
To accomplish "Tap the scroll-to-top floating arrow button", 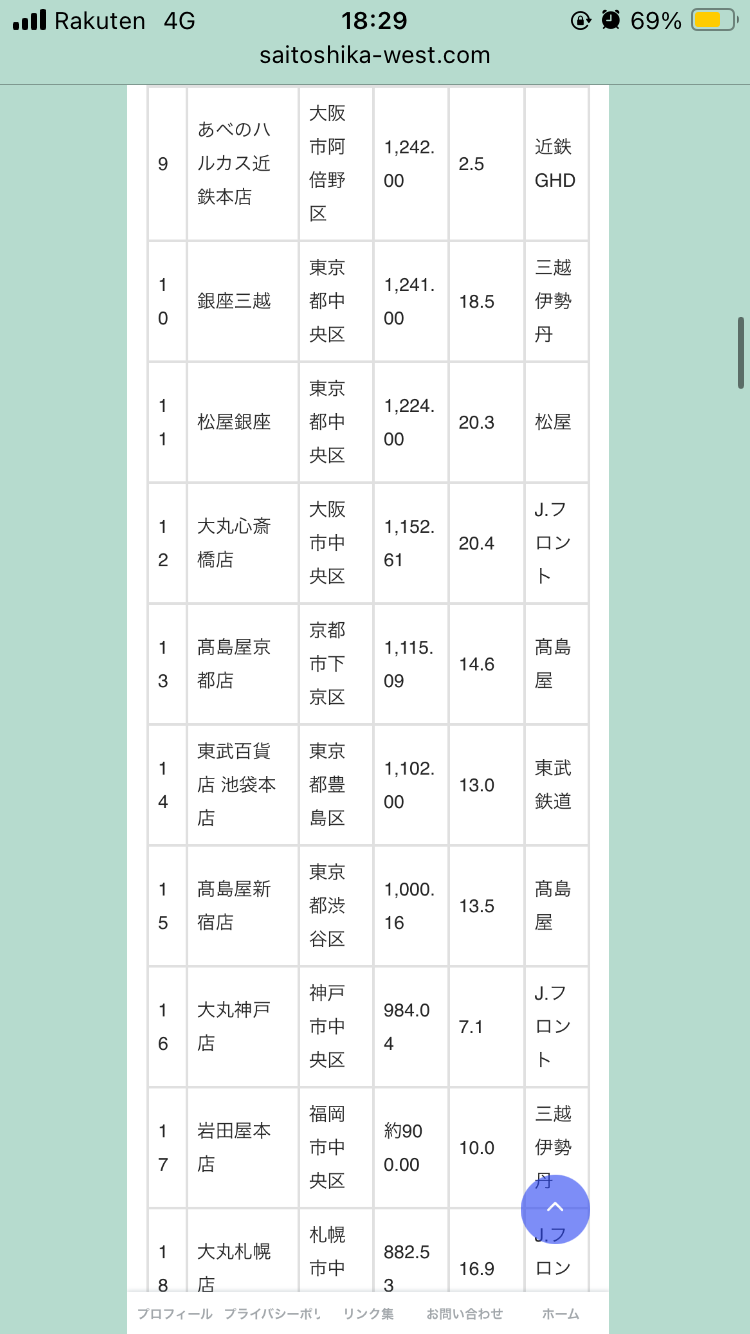I will pyautogui.click(x=555, y=1209).
